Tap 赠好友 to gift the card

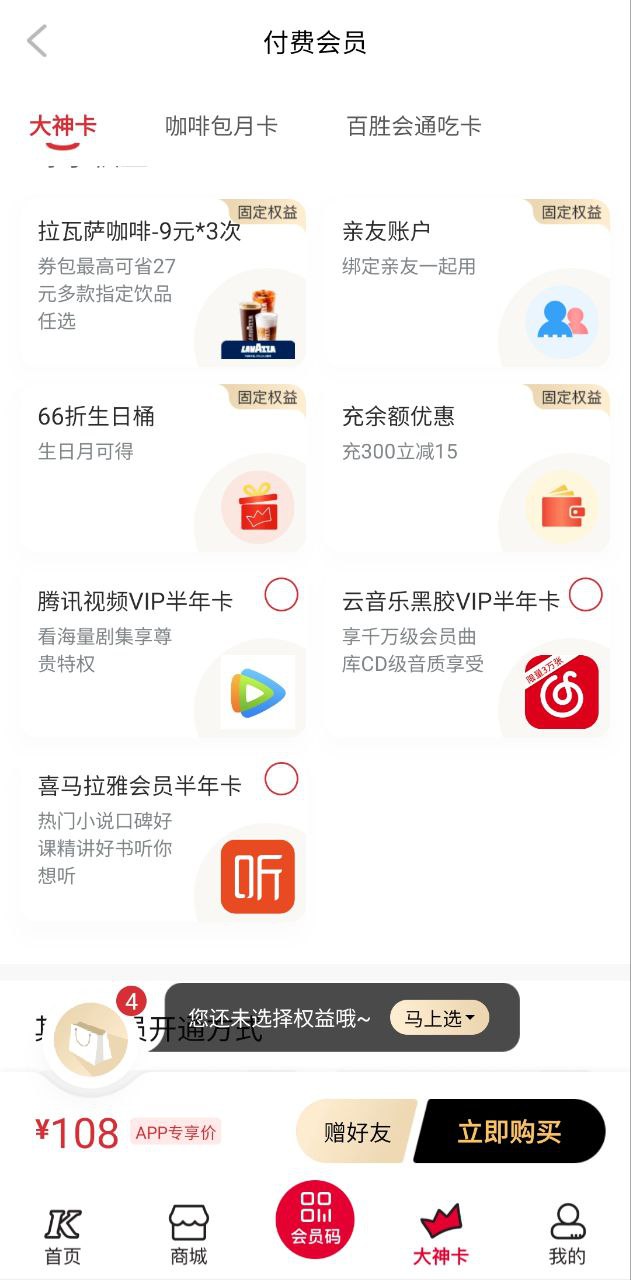point(357,1132)
